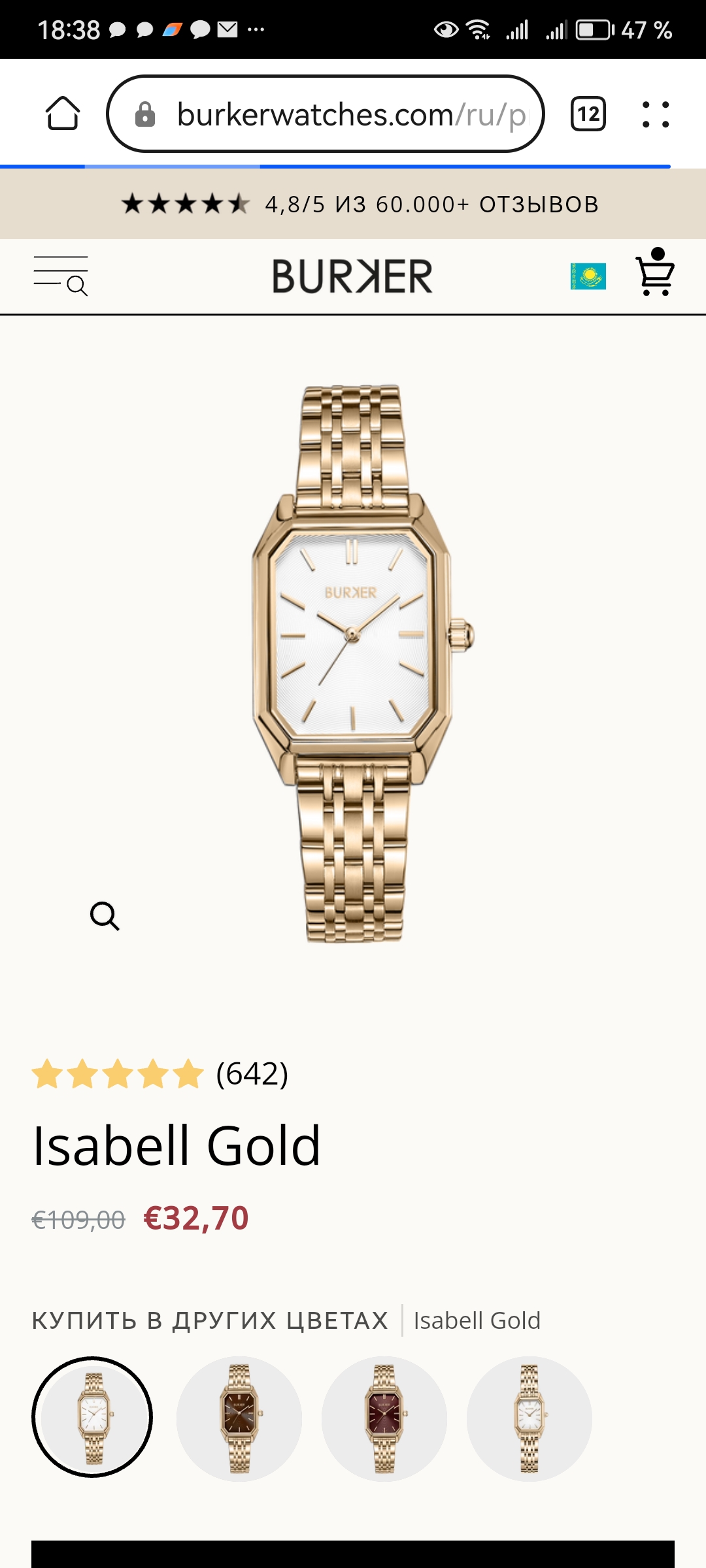This screenshot has width=706, height=1568.
Task: Open the site menu with search
Action: point(61,276)
